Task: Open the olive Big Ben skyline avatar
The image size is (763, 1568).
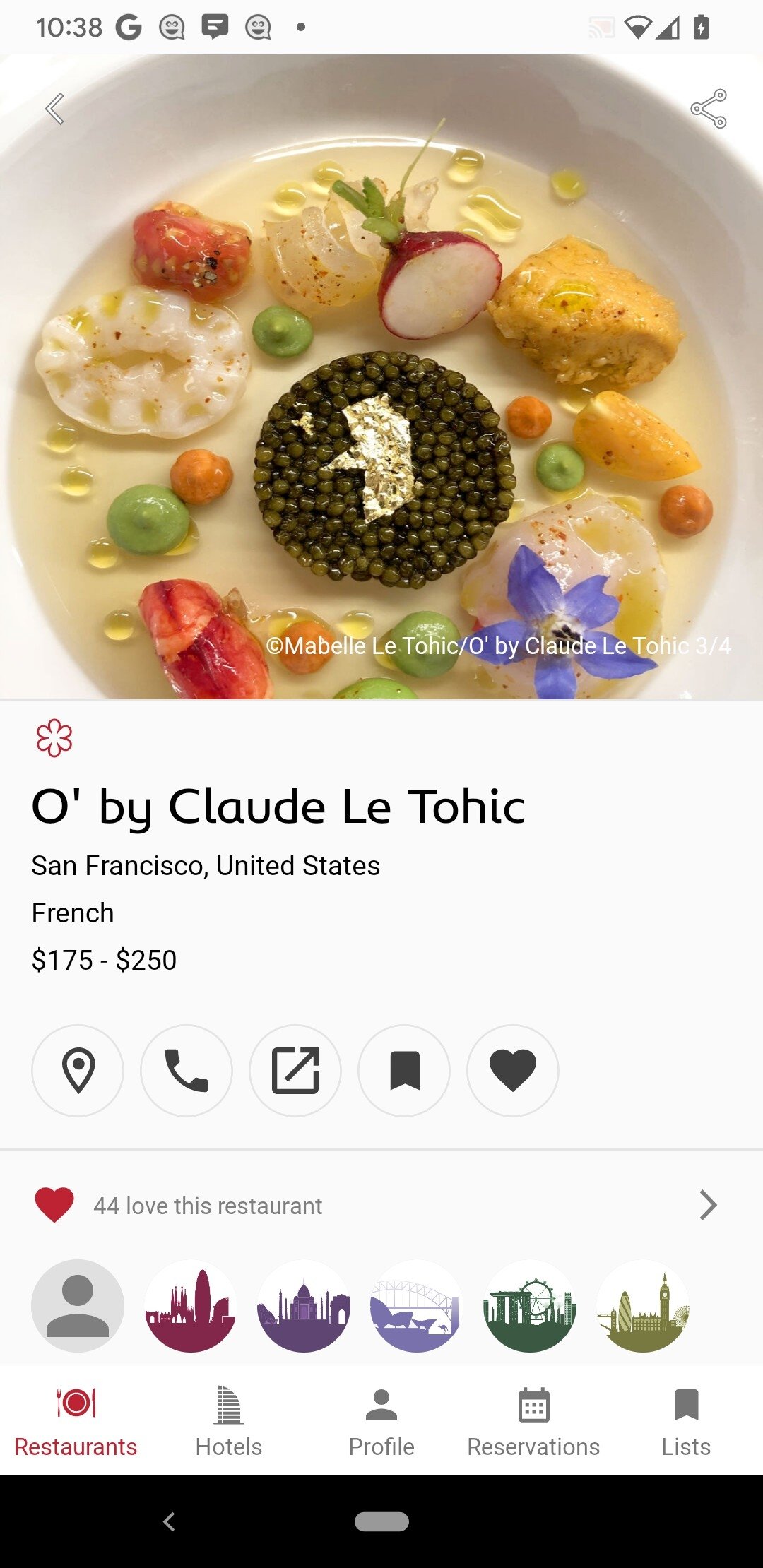Action: pyautogui.click(x=643, y=1306)
